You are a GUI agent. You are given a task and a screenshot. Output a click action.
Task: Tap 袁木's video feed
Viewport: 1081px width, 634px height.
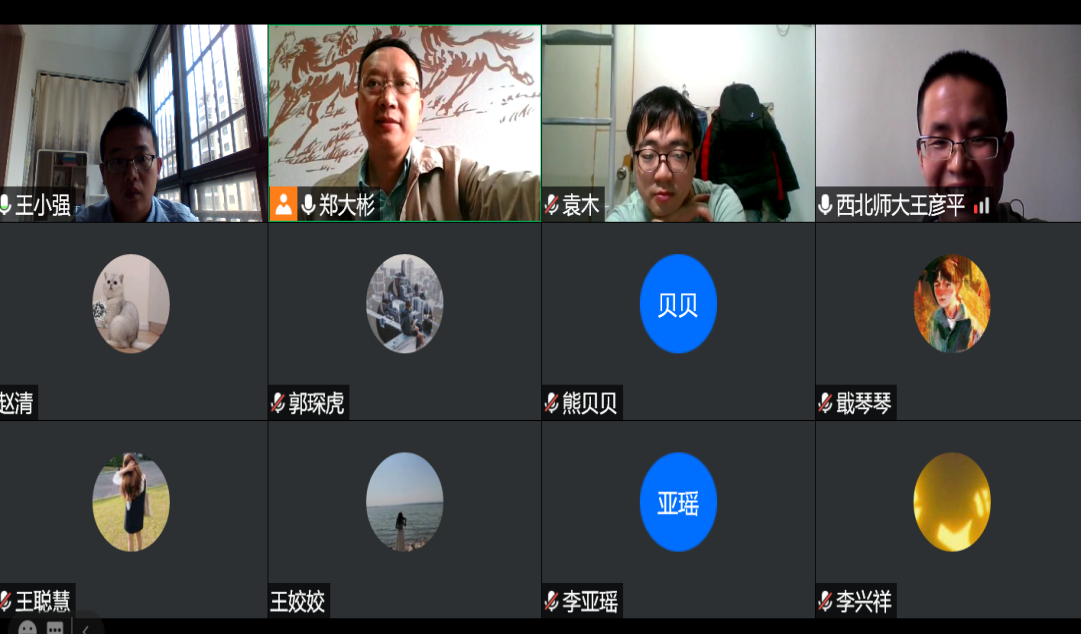click(677, 122)
